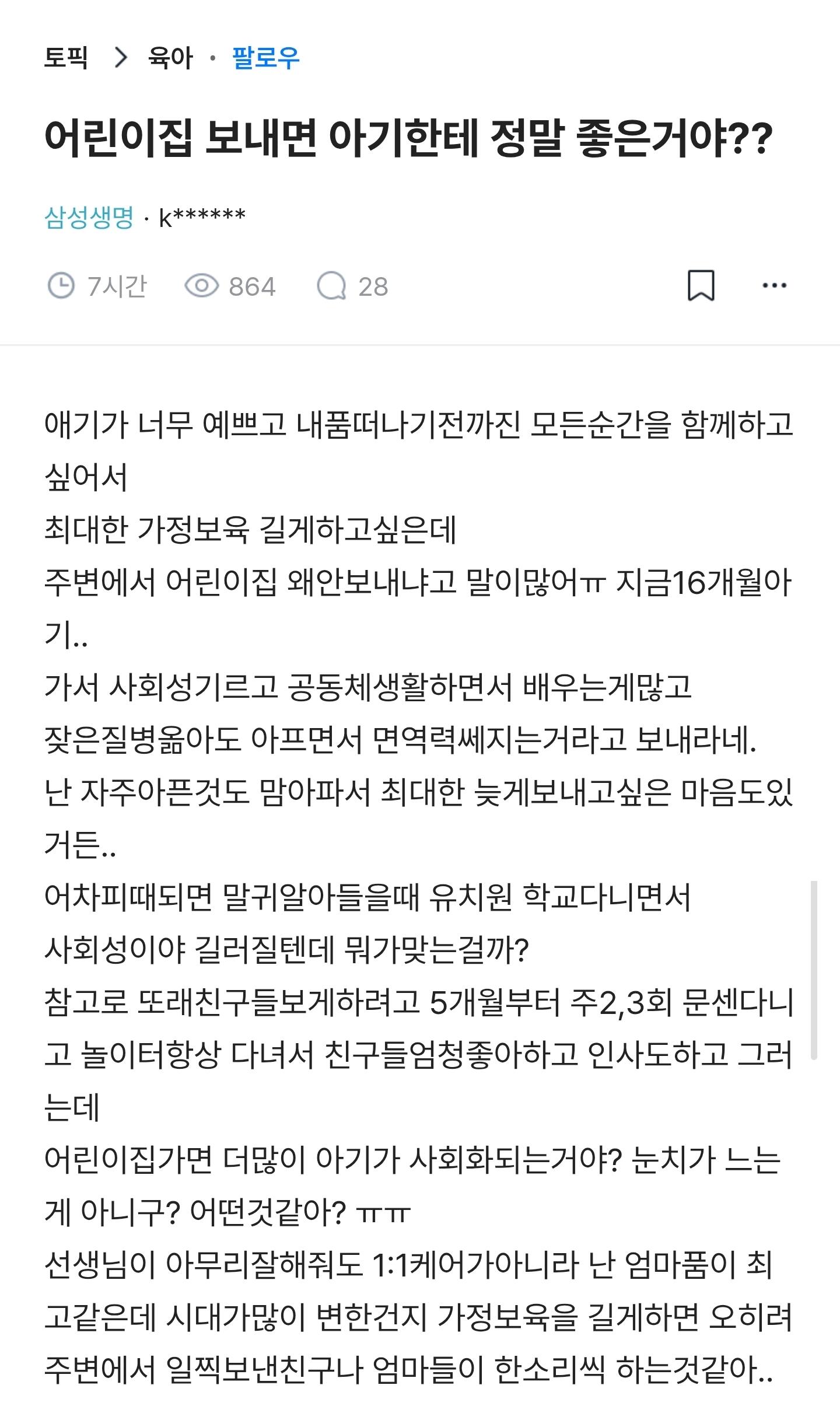Go to the 토픽 breadcrumb
Image resolution: width=840 pixels, height=1420 pixels.
coord(66,58)
